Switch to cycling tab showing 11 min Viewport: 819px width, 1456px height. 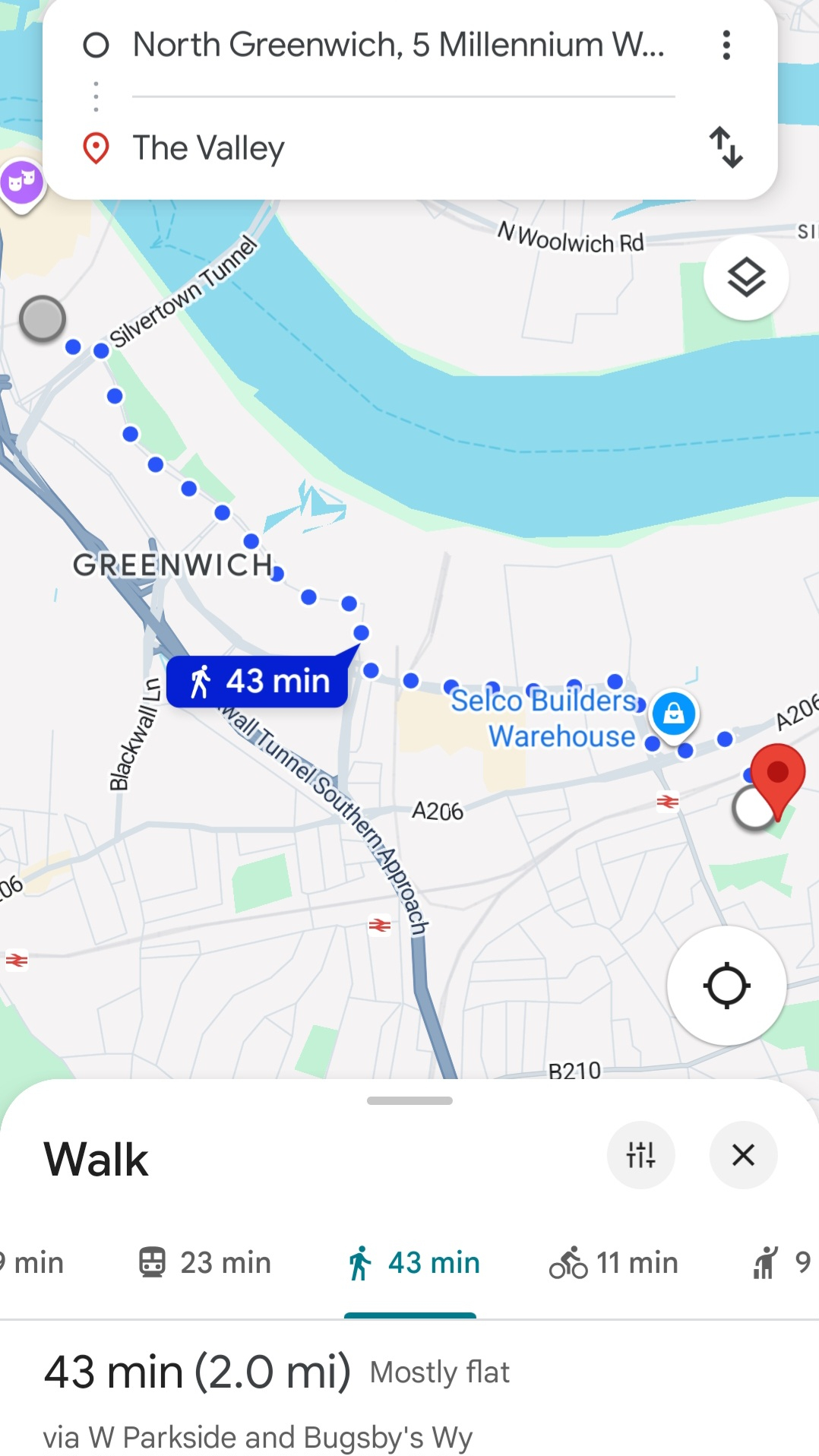[614, 1263]
